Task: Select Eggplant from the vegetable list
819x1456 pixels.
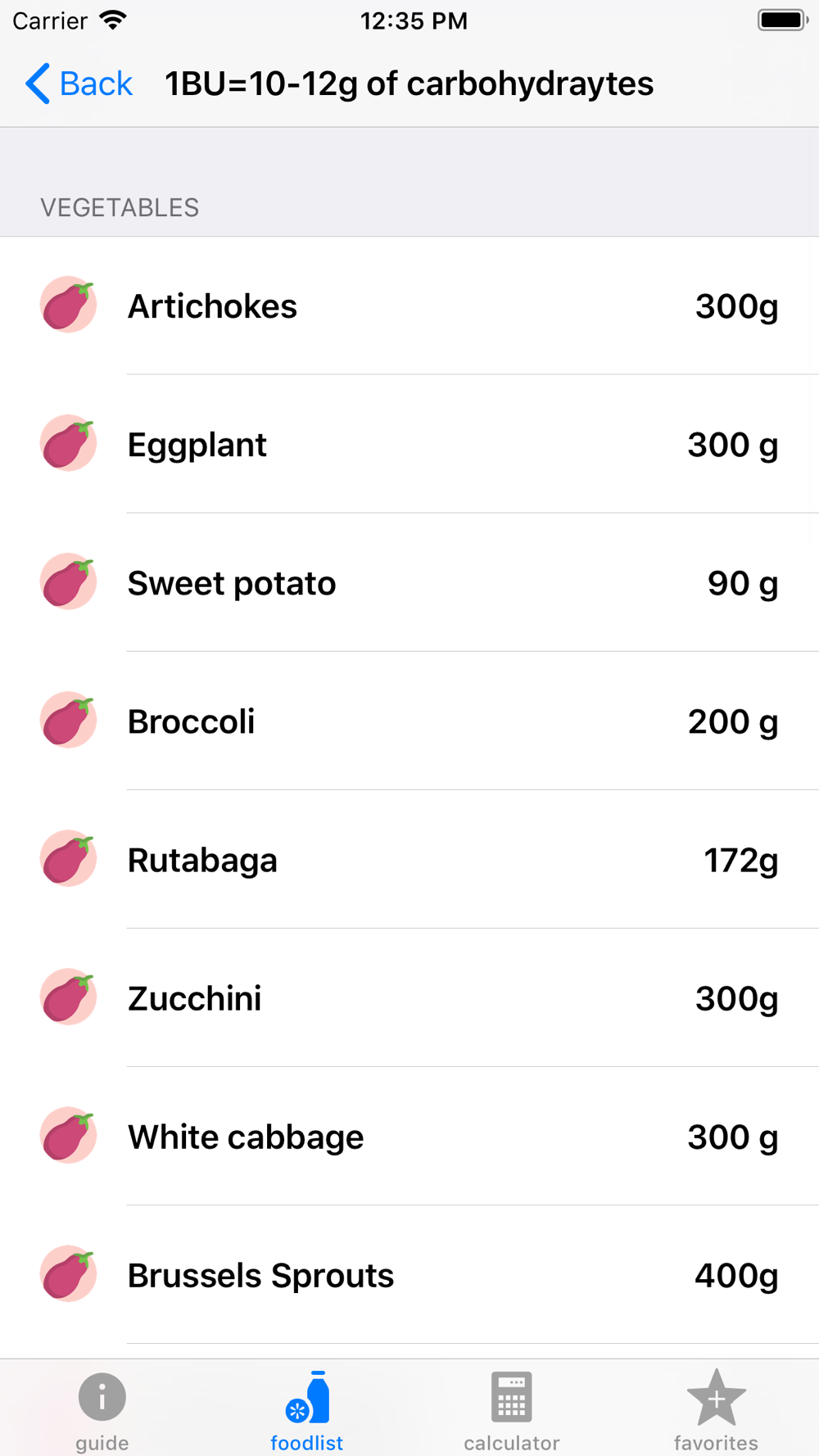Action: tap(409, 445)
